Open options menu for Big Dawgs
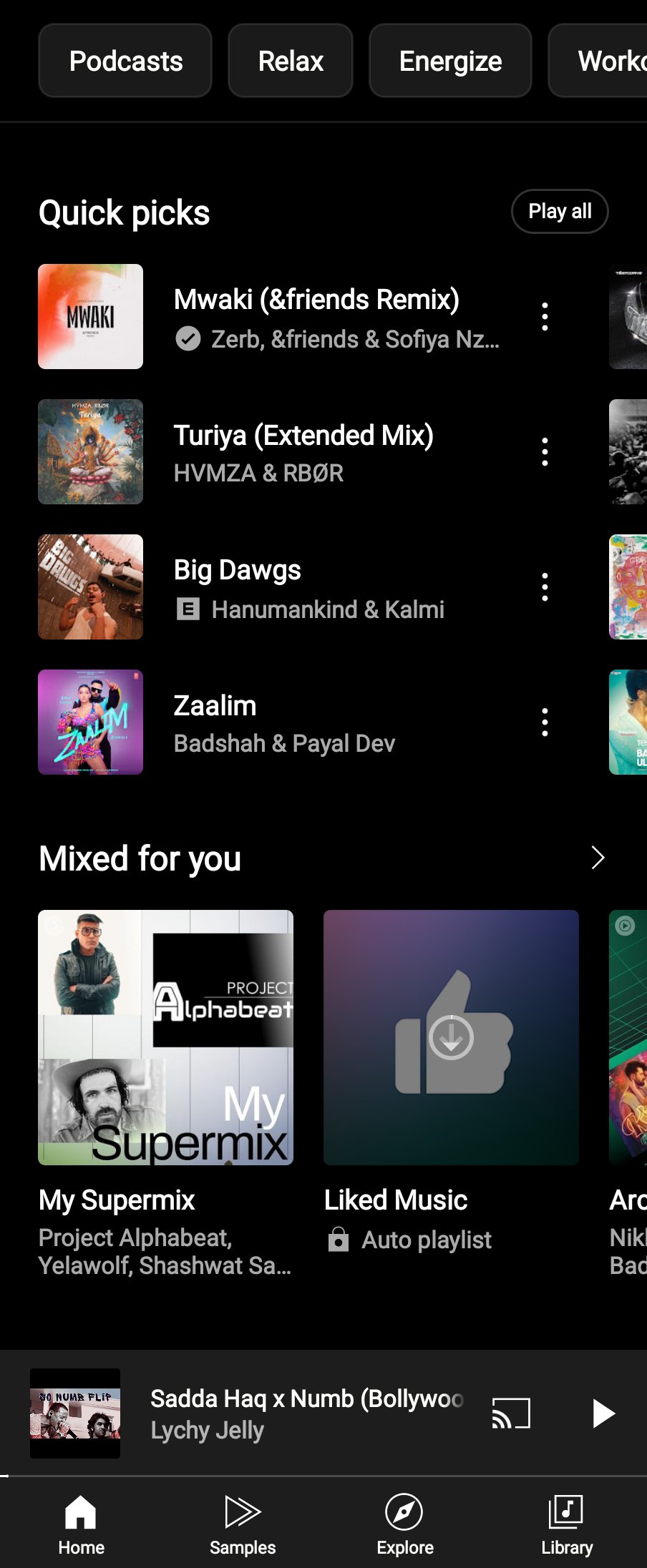This screenshot has height=1568, width=647. pyautogui.click(x=545, y=587)
